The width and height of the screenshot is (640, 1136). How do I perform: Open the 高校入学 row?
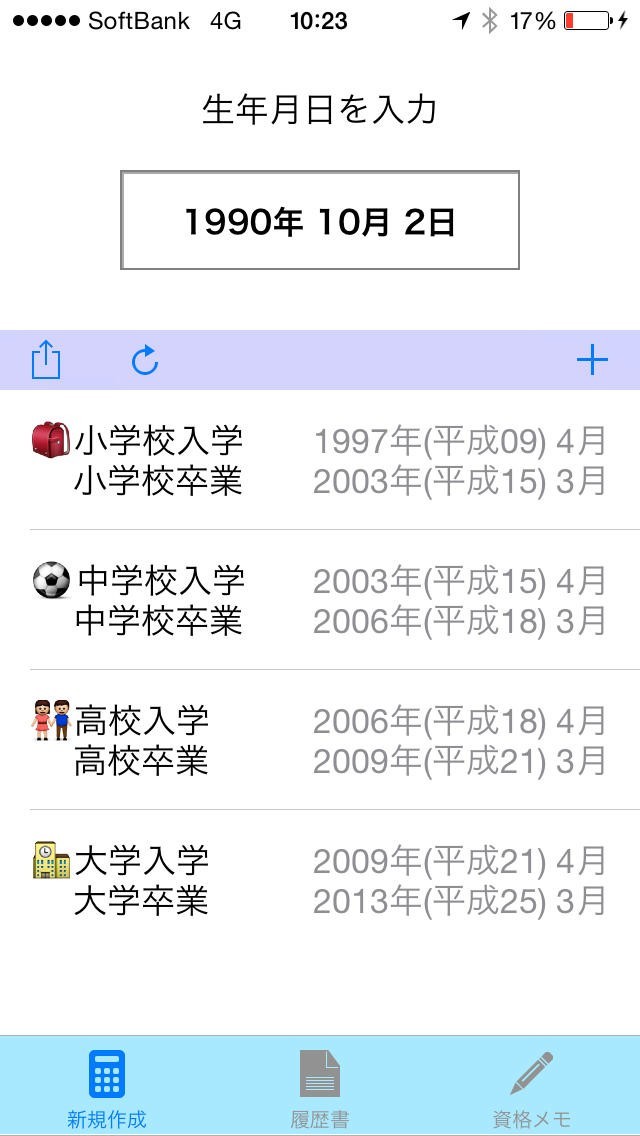pos(320,740)
